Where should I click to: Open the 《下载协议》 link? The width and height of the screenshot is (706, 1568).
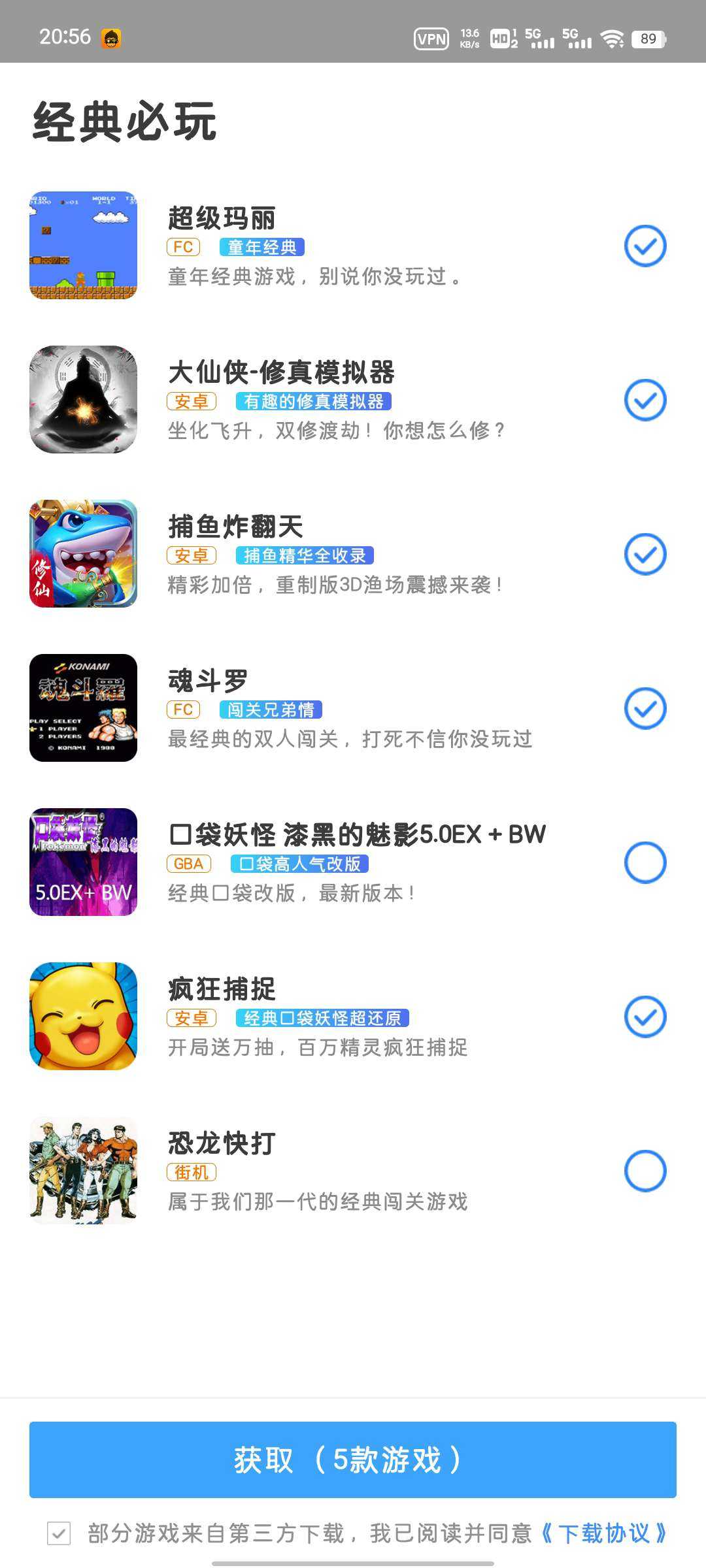(604, 1533)
